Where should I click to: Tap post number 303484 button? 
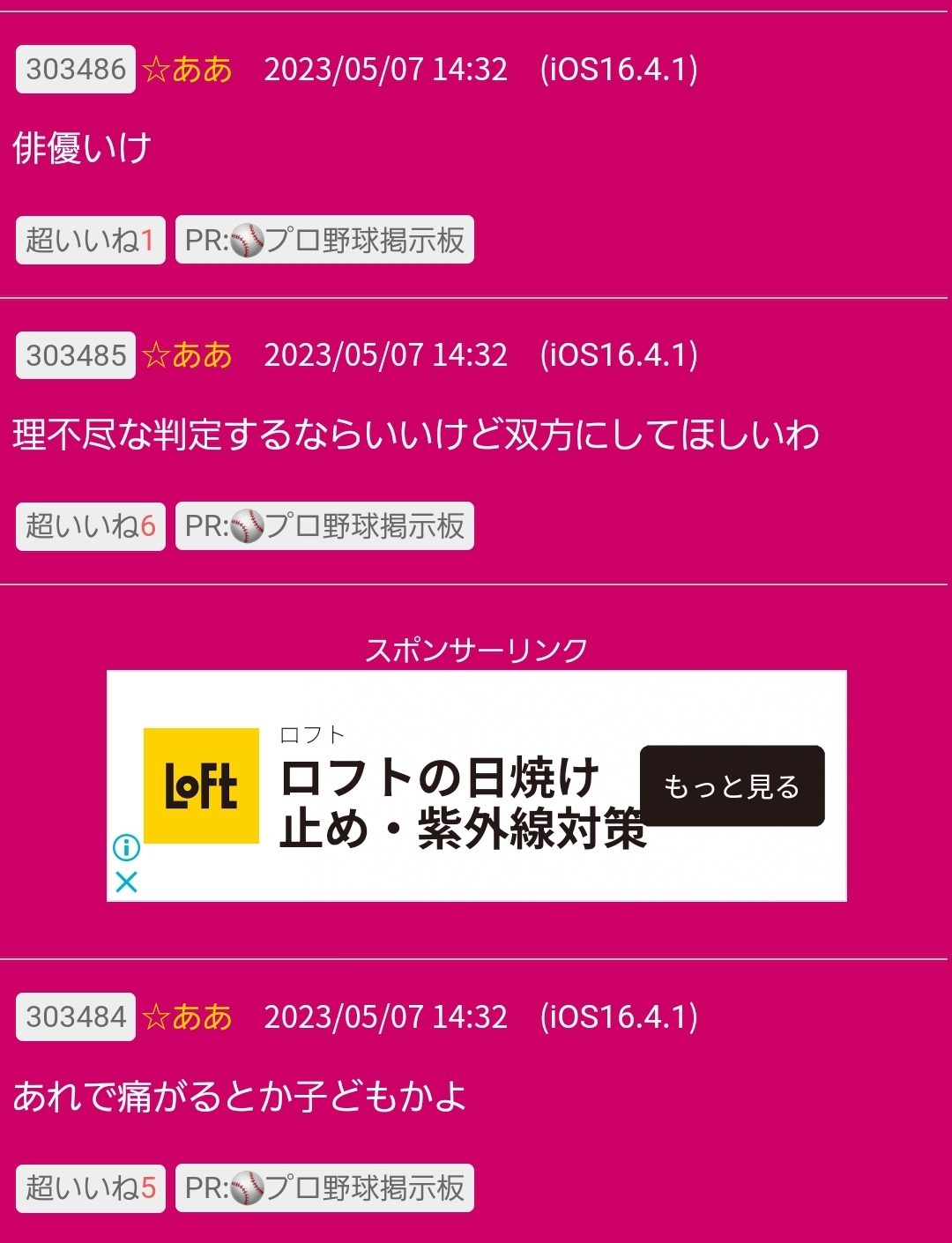click(x=76, y=1016)
